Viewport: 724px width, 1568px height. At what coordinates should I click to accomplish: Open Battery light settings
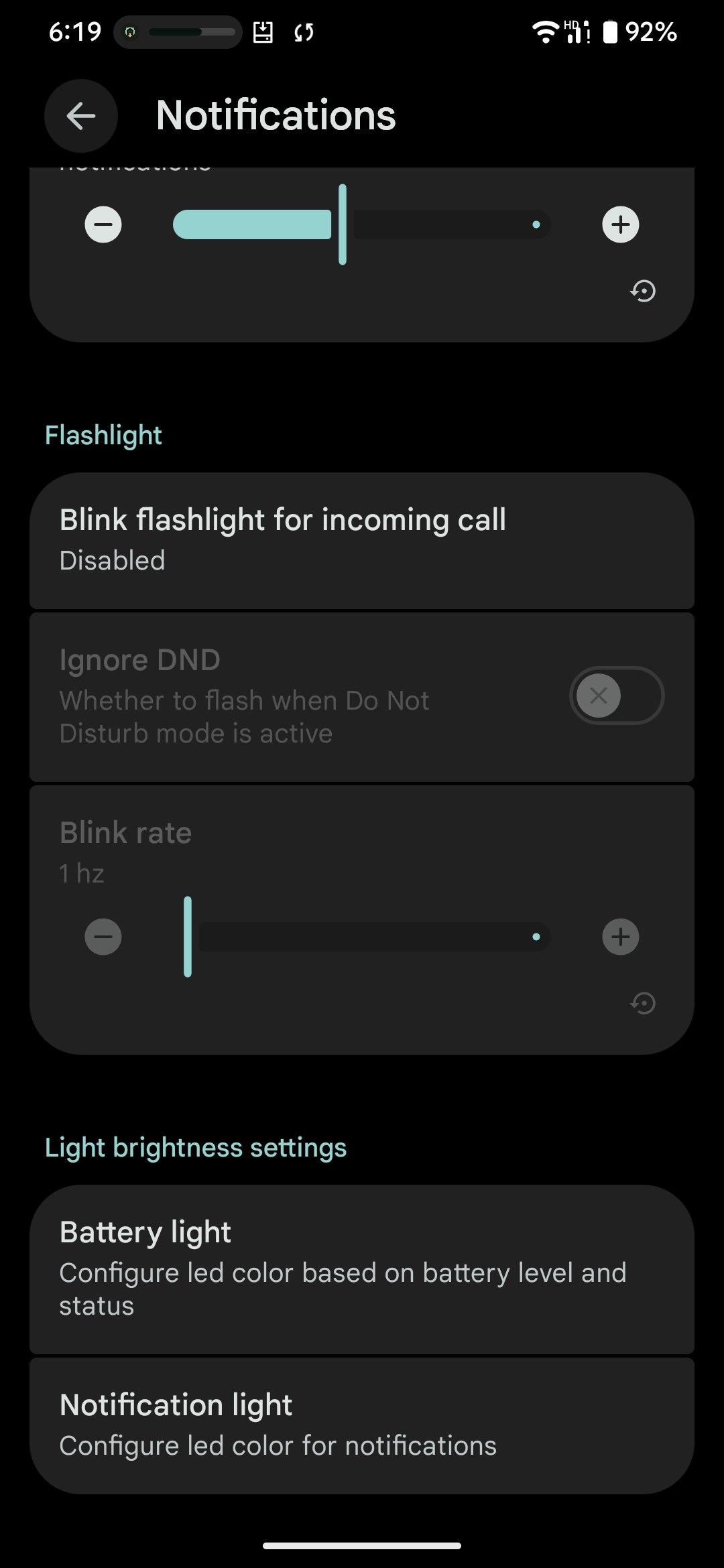[x=362, y=1268]
